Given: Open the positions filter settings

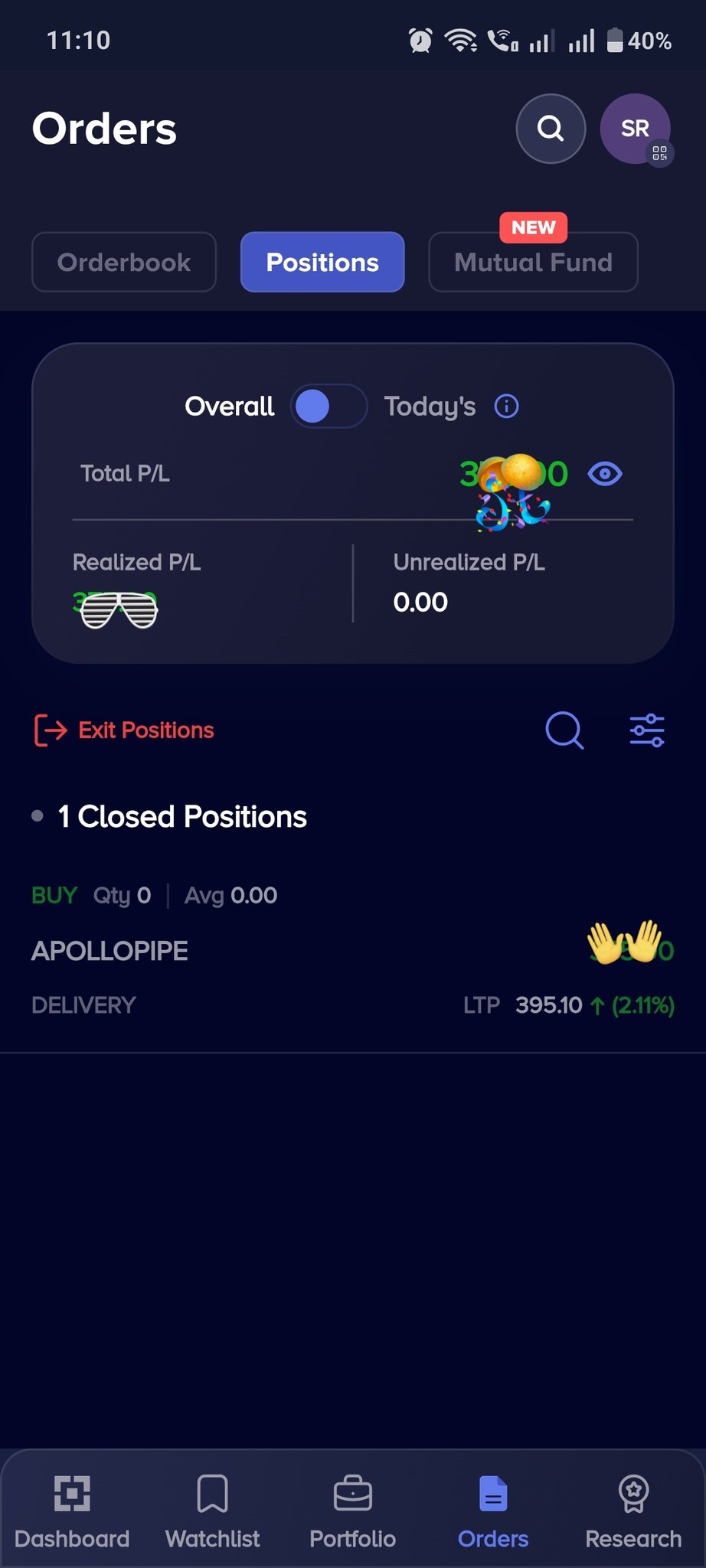Looking at the screenshot, I should [647, 730].
